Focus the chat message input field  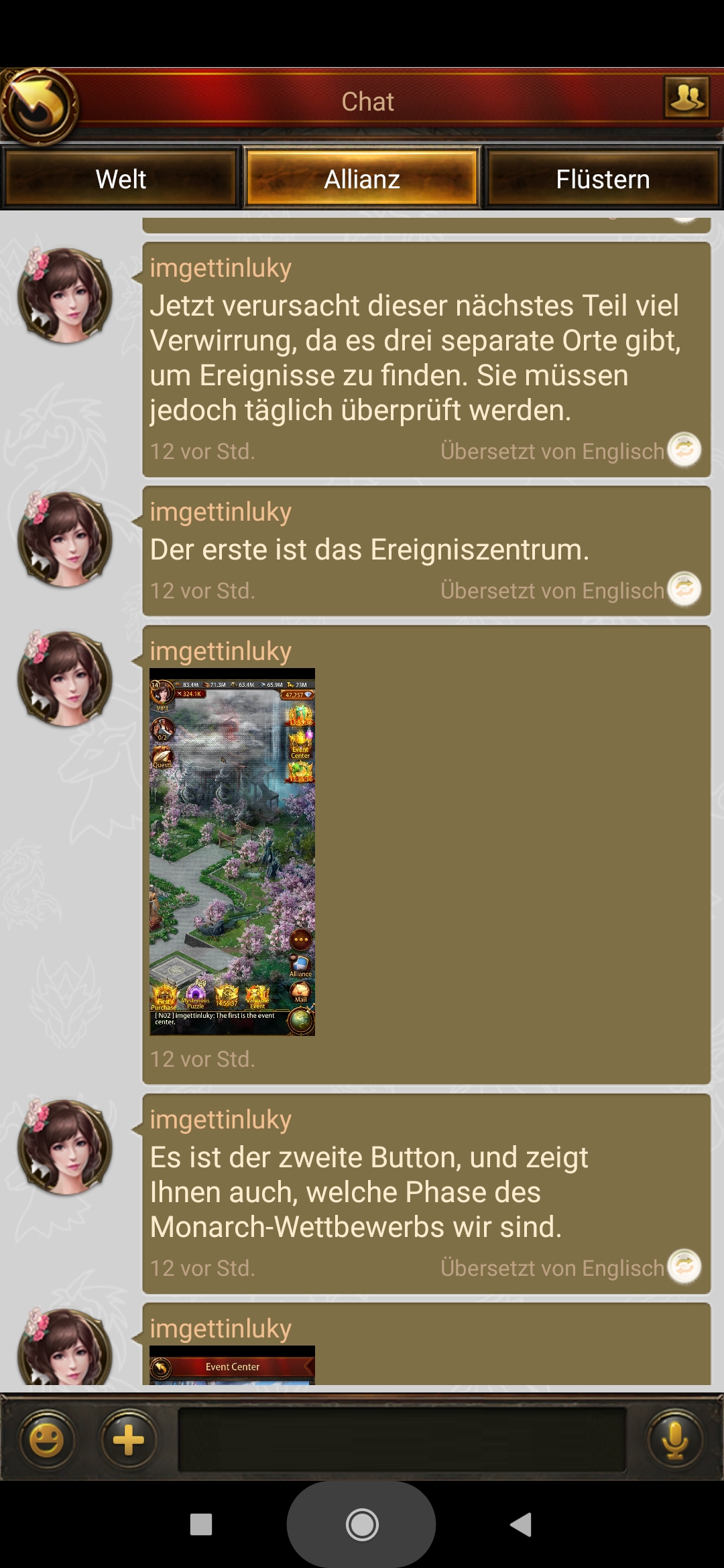pyautogui.click(x=402, y=1439)
